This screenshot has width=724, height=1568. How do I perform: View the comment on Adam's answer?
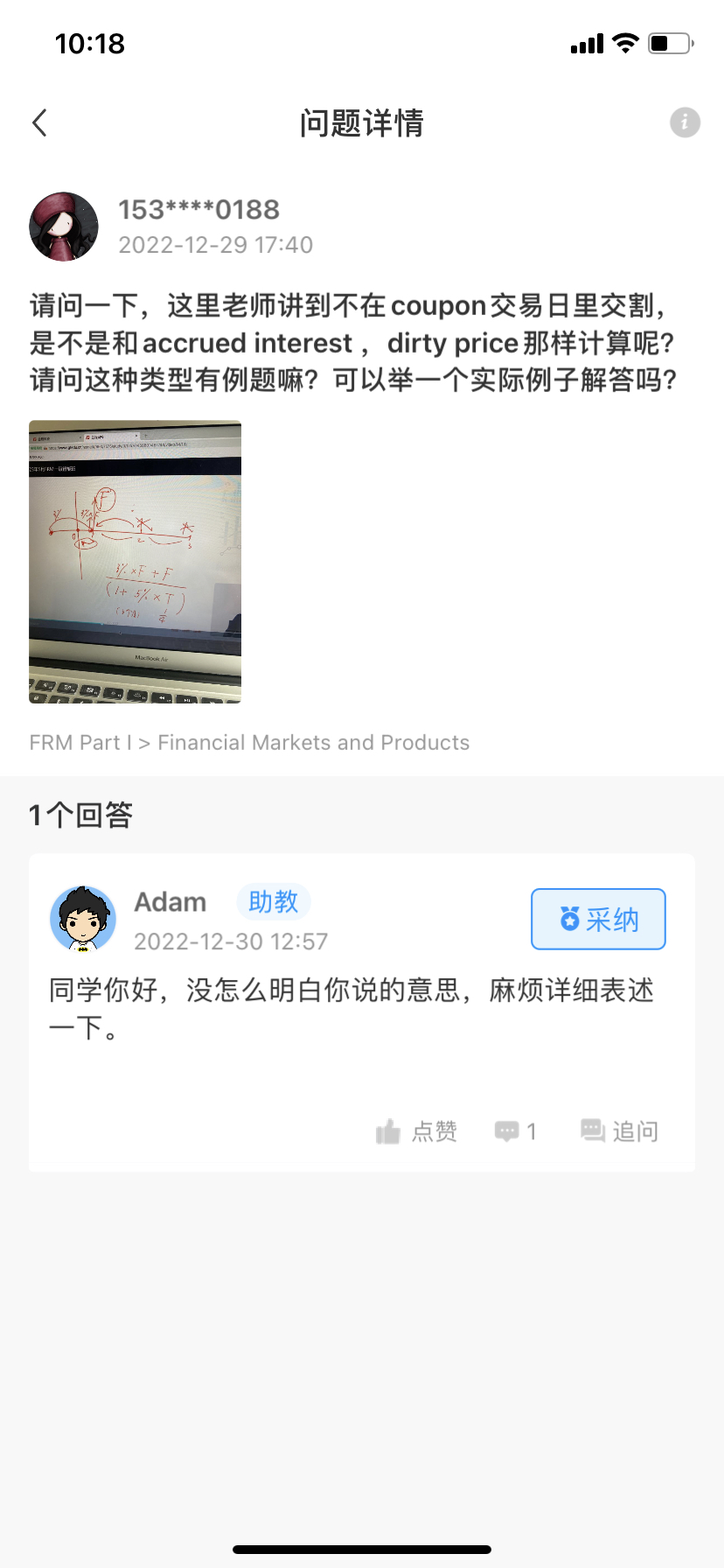515,1131
